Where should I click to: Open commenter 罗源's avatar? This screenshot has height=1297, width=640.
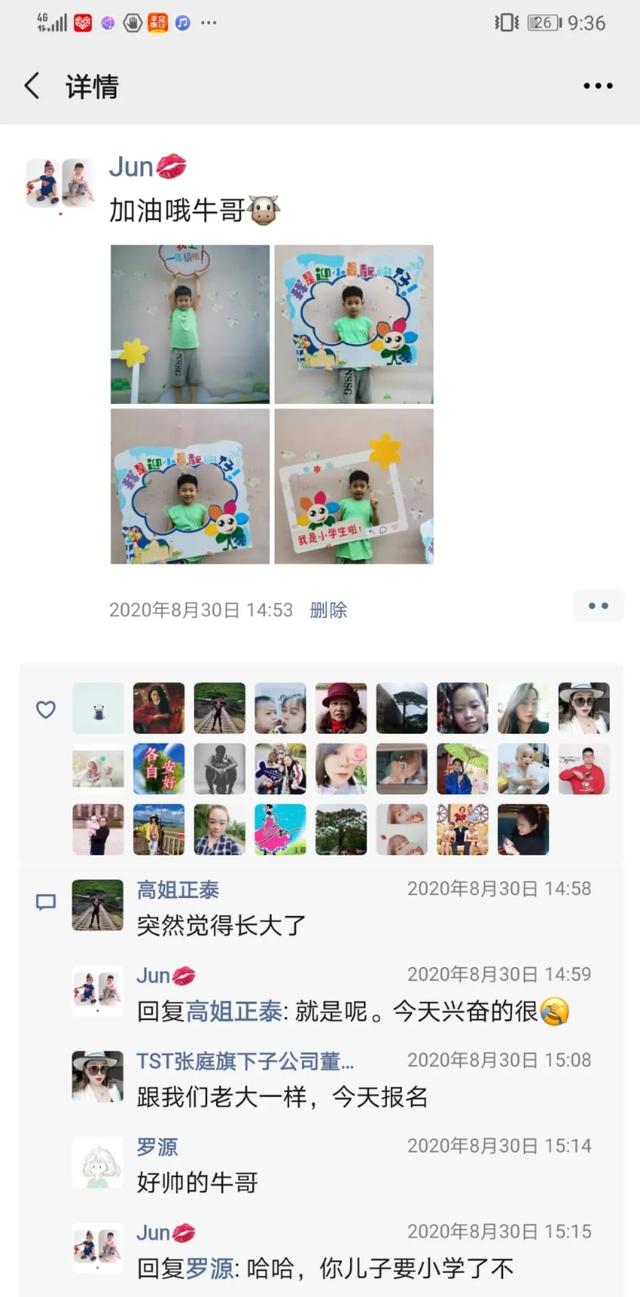tap(98, 1163)
